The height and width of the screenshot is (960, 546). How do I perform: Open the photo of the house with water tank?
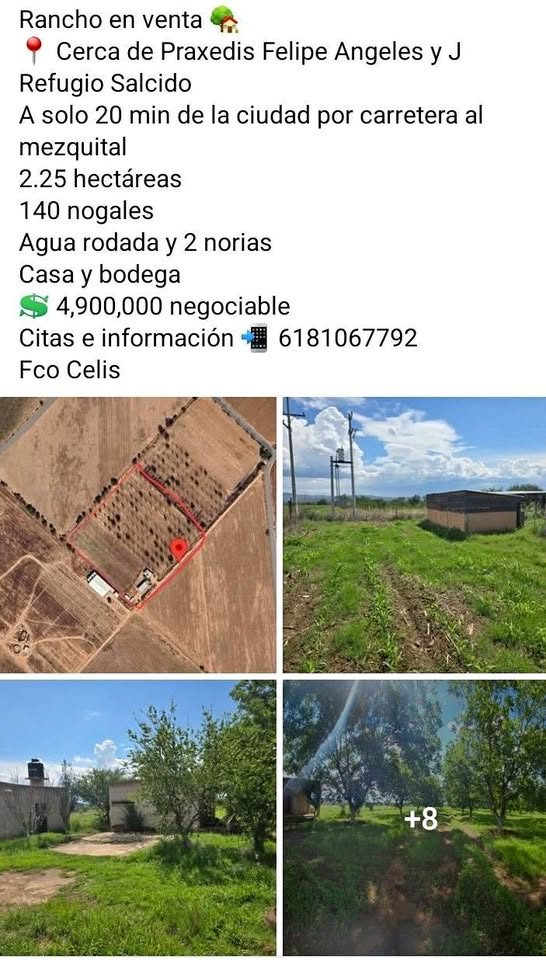[x=138, y=817]
